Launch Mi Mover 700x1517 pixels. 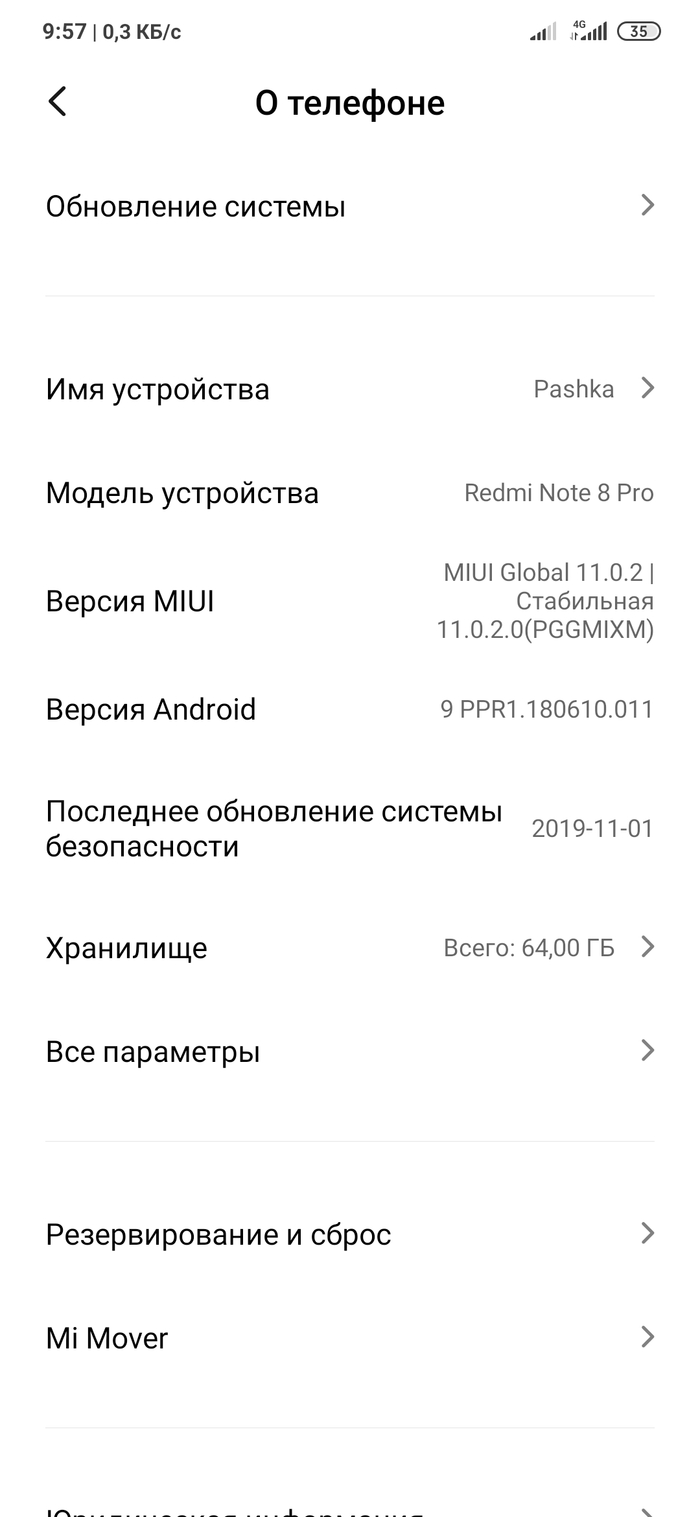[350, 1338]
